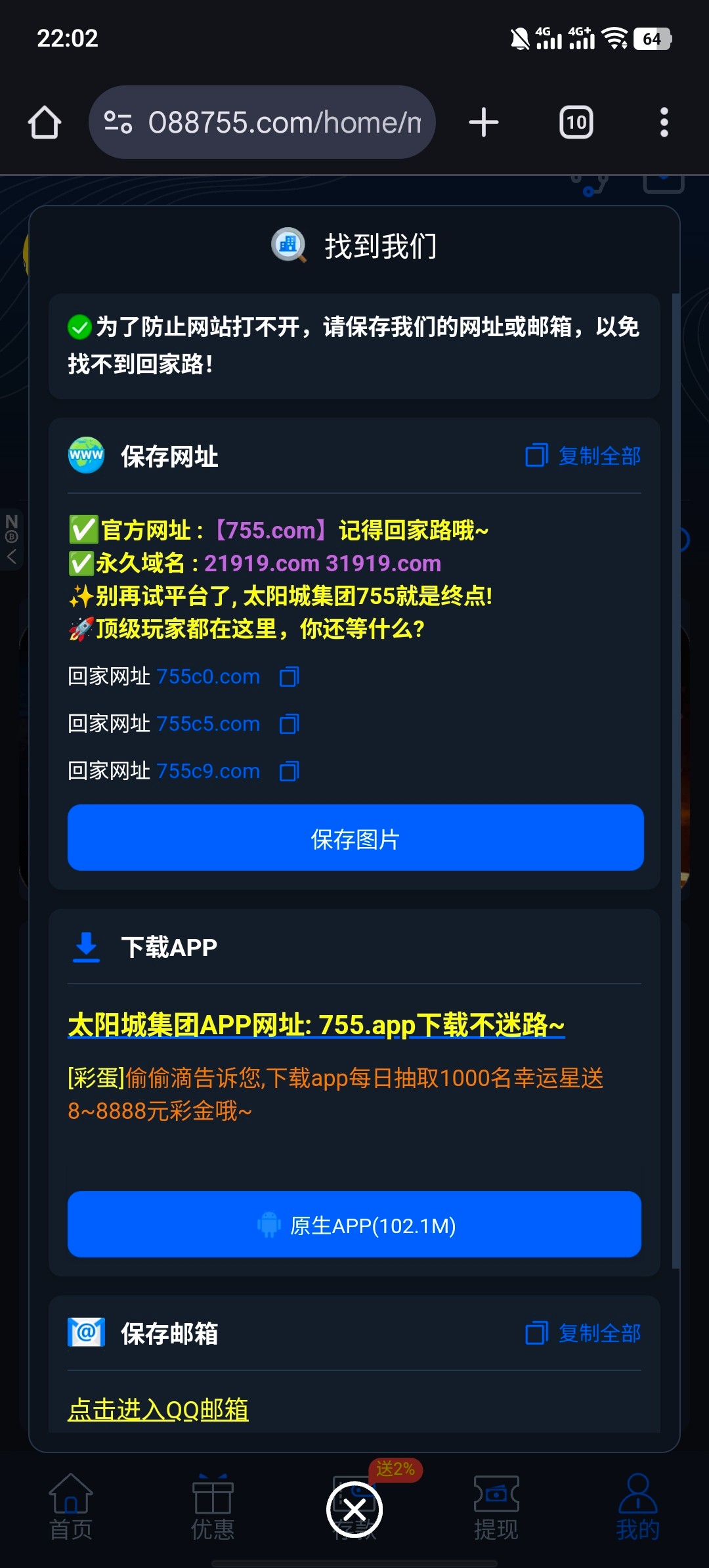Open the browser home page
Image resolution: width=709 pixels, height=1568 pixels.
[45, 123]
